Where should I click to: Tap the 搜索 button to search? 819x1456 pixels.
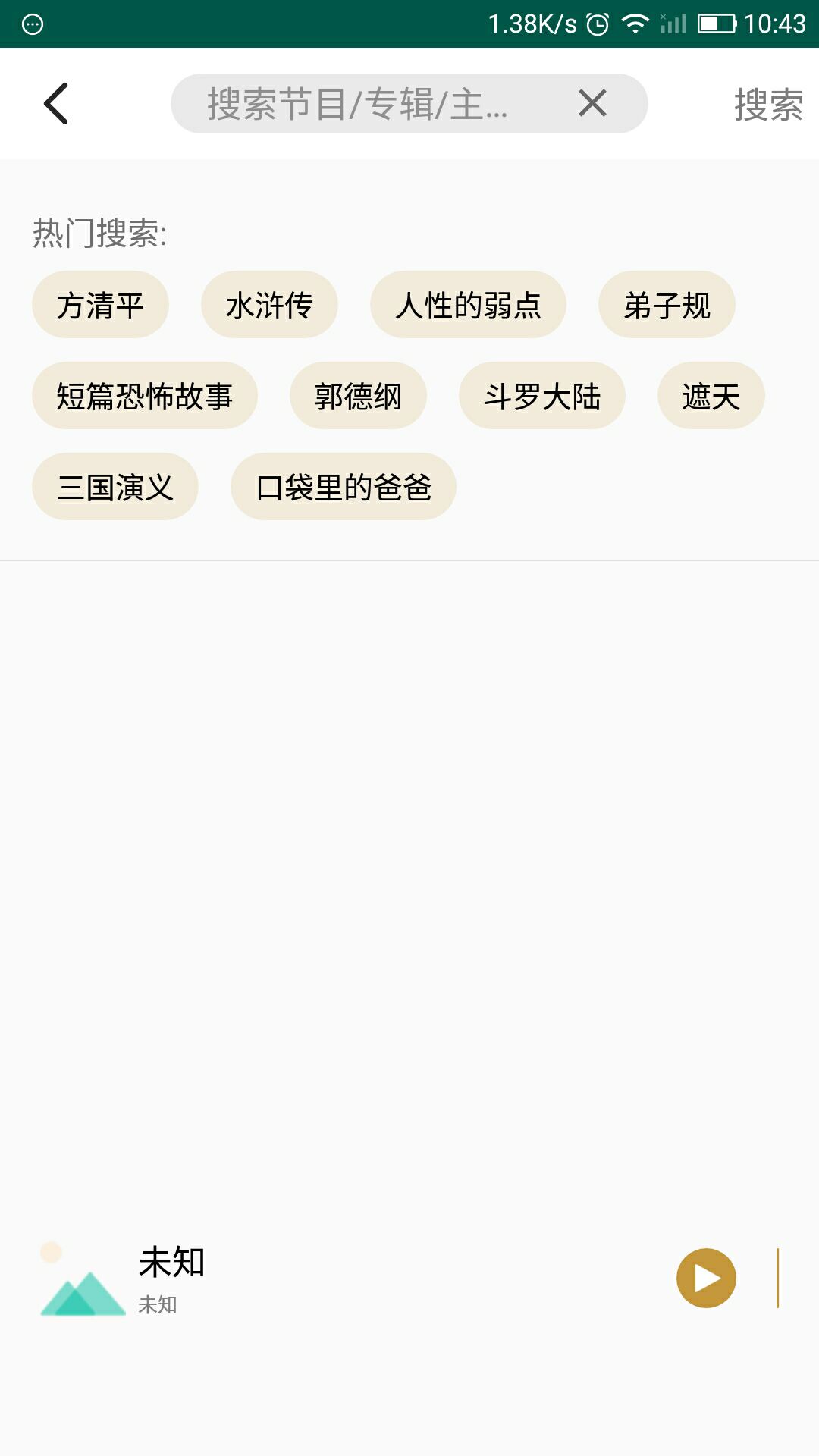[767, 104]
